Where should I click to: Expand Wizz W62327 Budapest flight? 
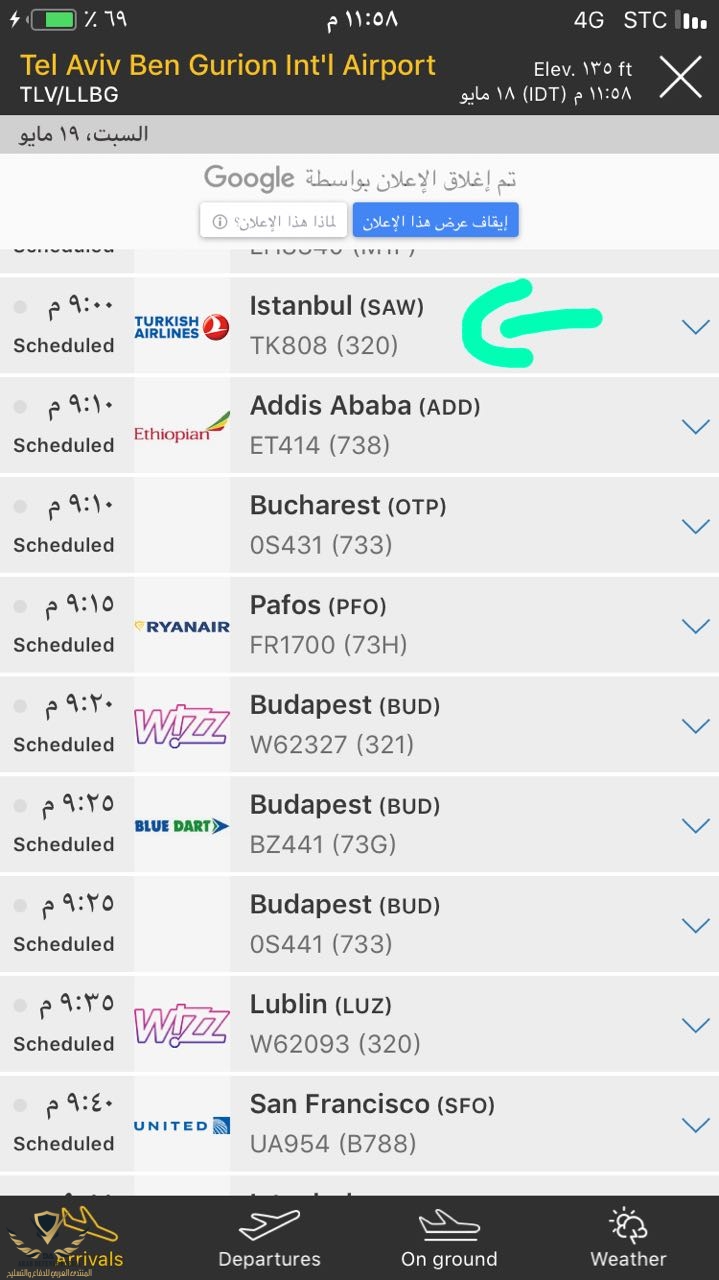click(x=695, y=726)
